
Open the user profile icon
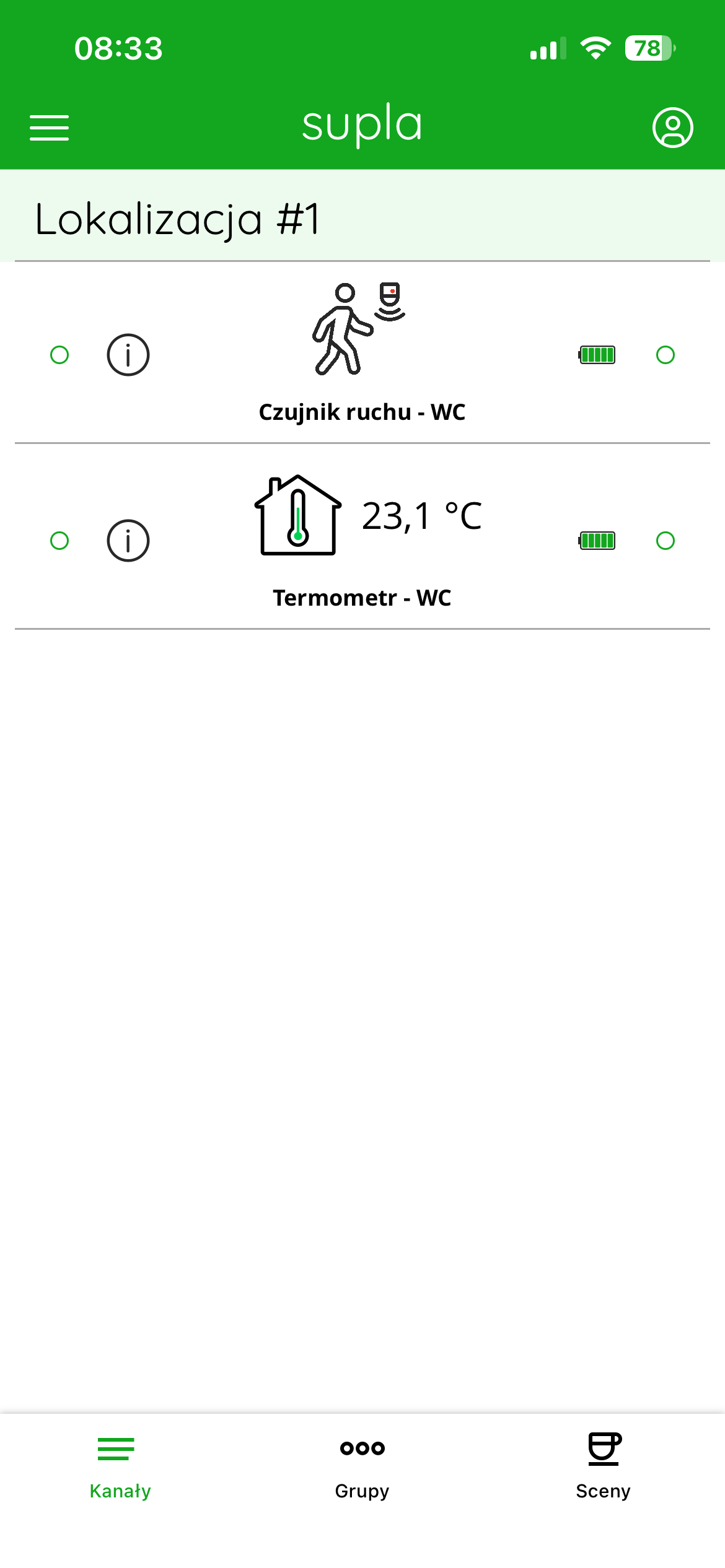pyautogui.click(x=672, y=128)
